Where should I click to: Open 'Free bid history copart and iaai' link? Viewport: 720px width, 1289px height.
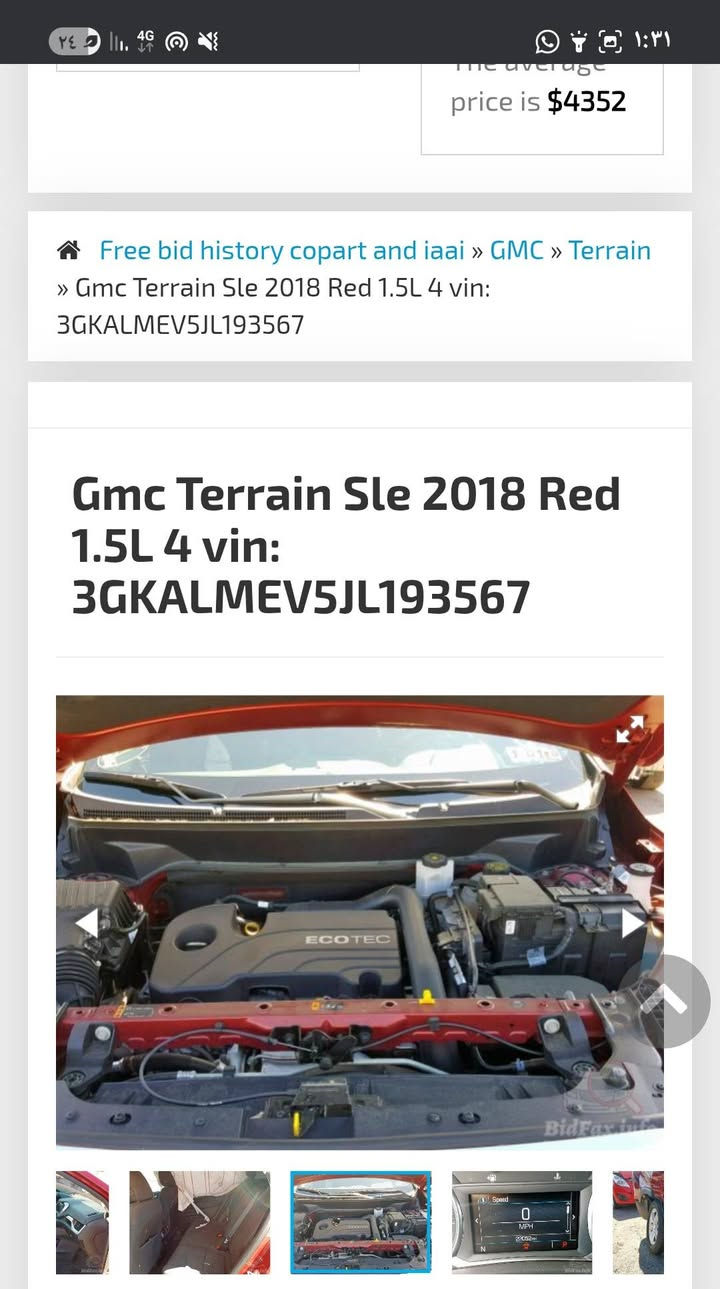[x=282, y=250]
